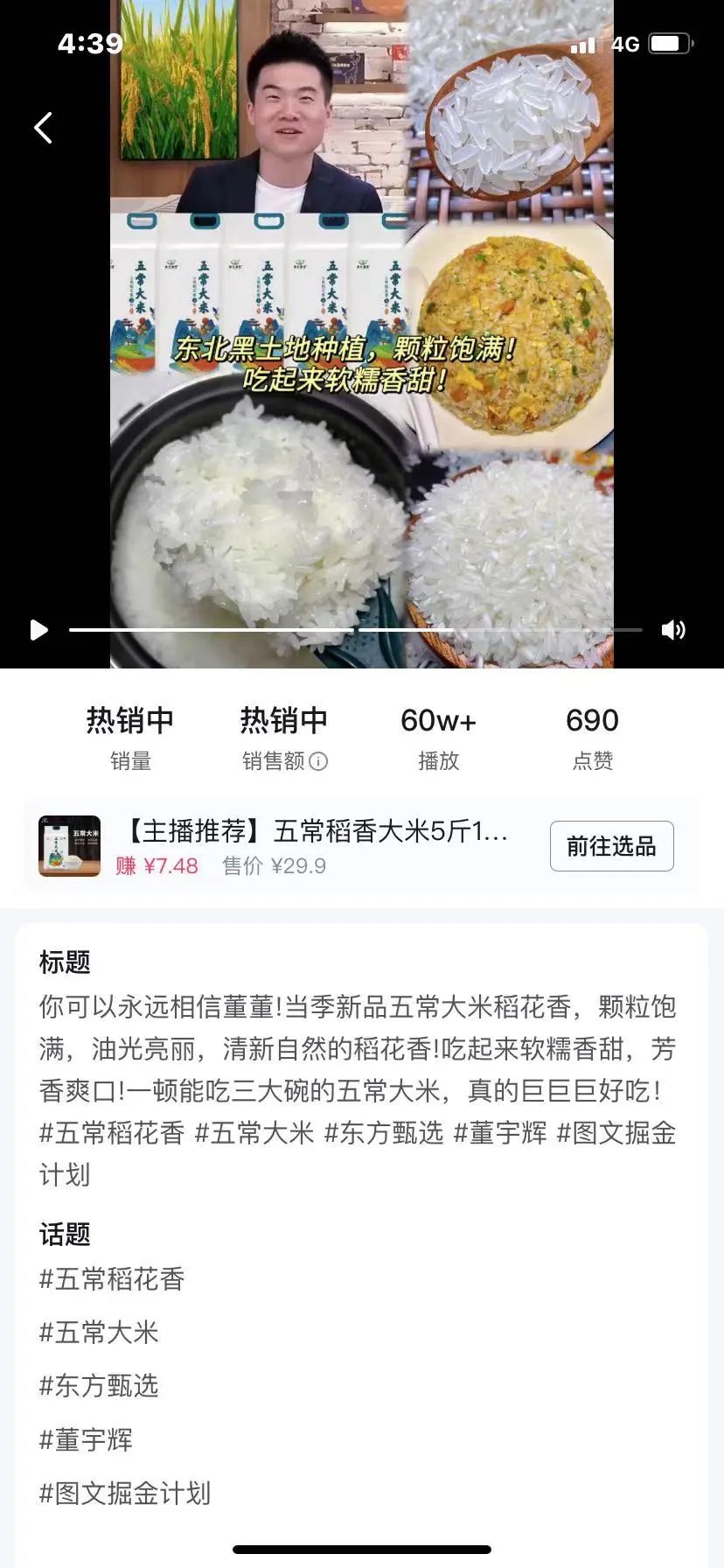
Task: Seek within the video progress bar
Action: click(x=355, y=630)
